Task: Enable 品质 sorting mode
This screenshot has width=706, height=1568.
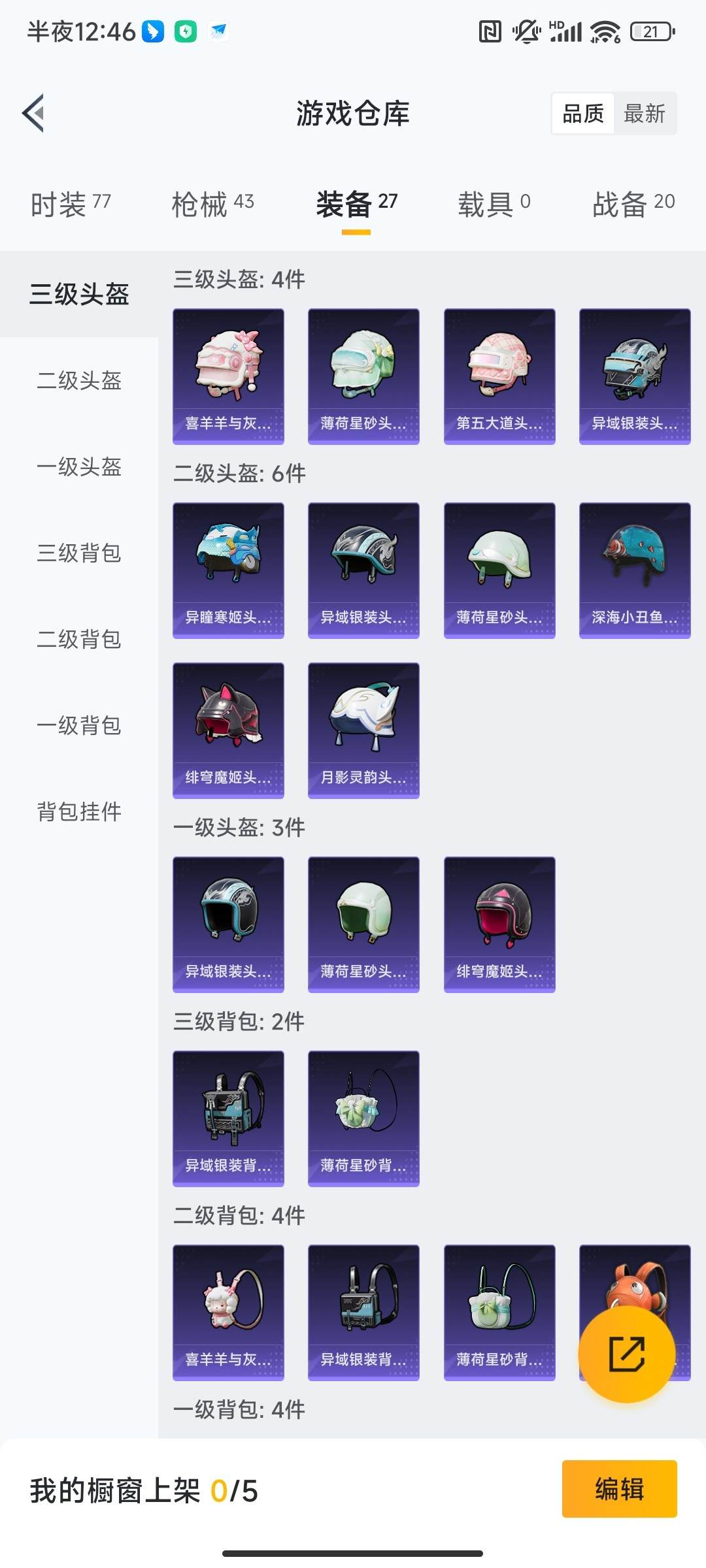Action: point(584,113)
